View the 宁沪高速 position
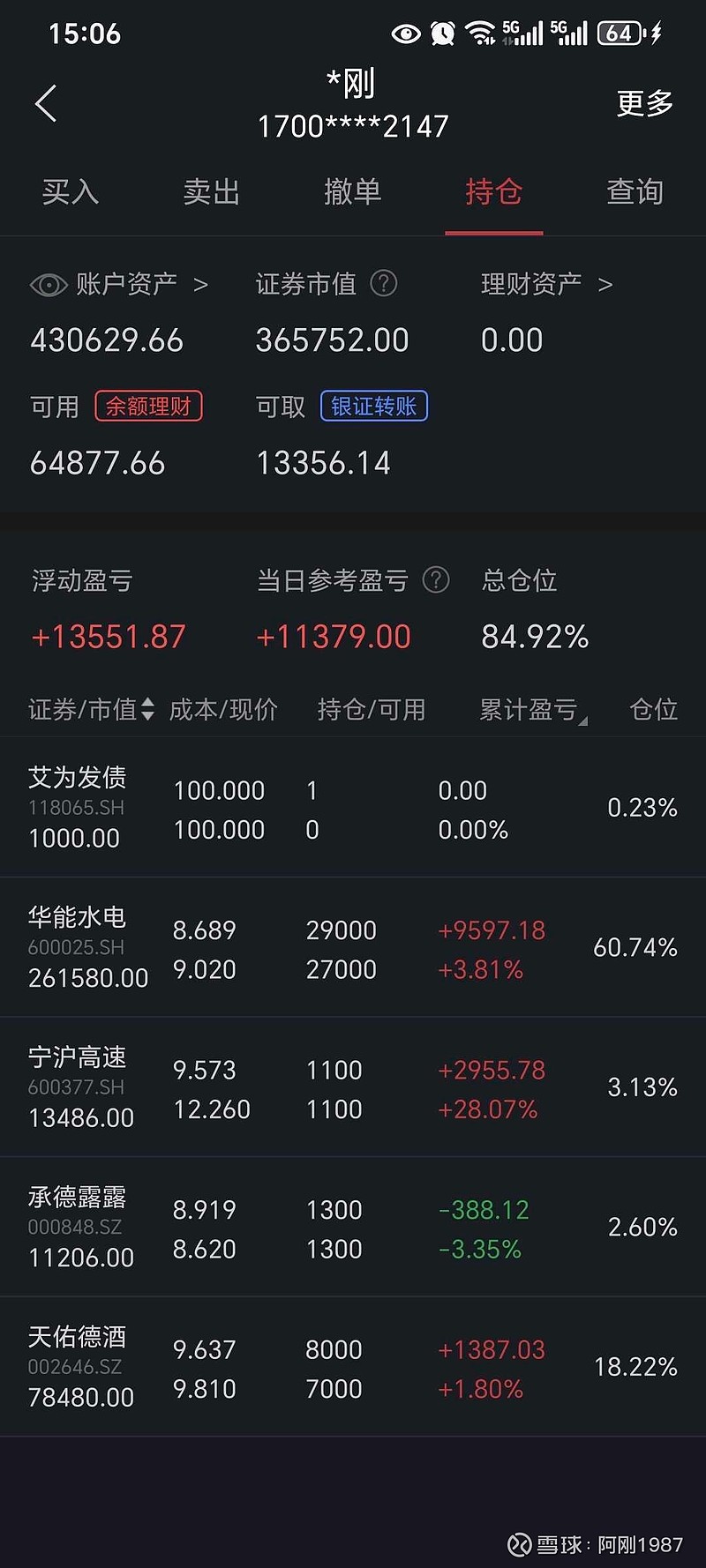The width and height of the screenshot is (706, 1568). pos(353,1087)
